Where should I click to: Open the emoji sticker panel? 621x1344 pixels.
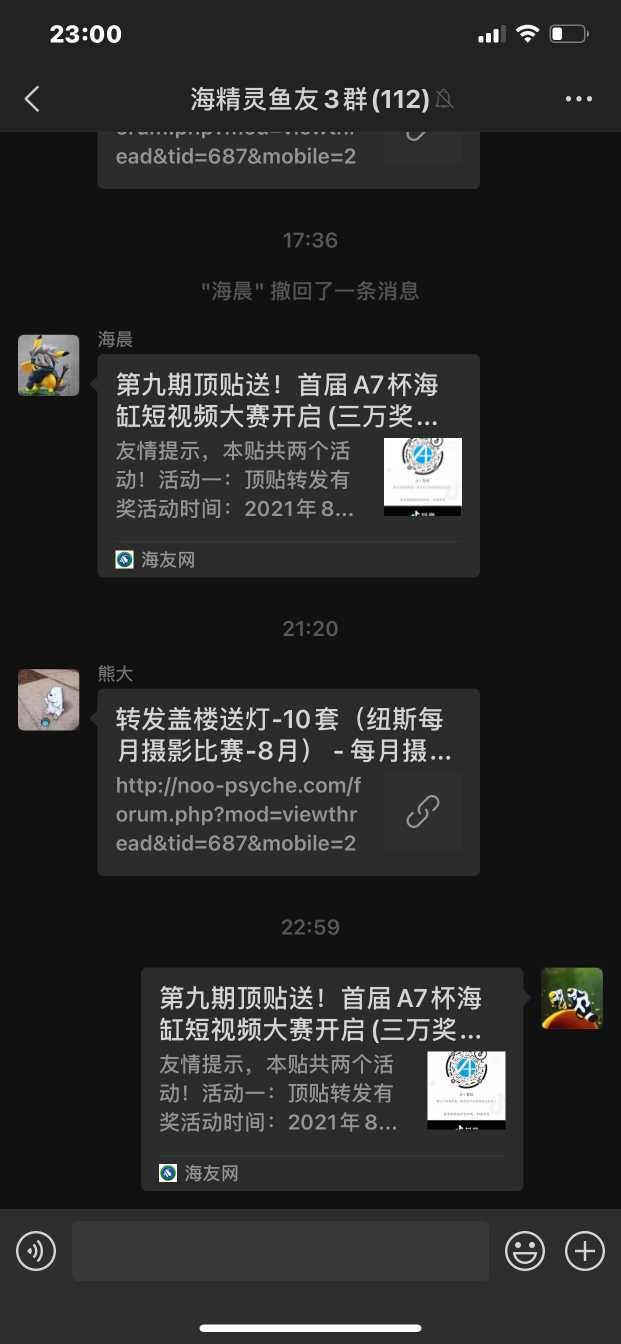pos(525,1250)
